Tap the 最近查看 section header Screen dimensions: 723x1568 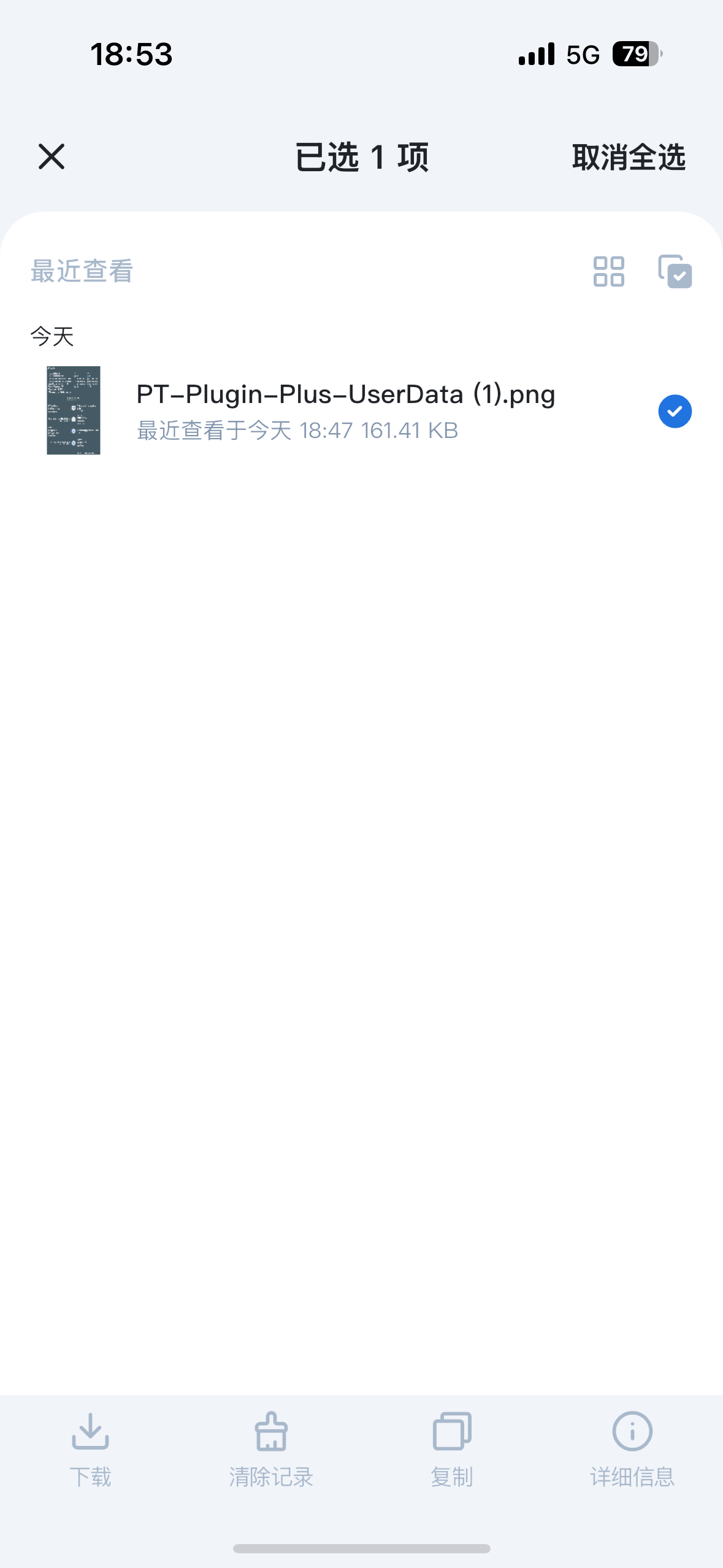(82, 272)
